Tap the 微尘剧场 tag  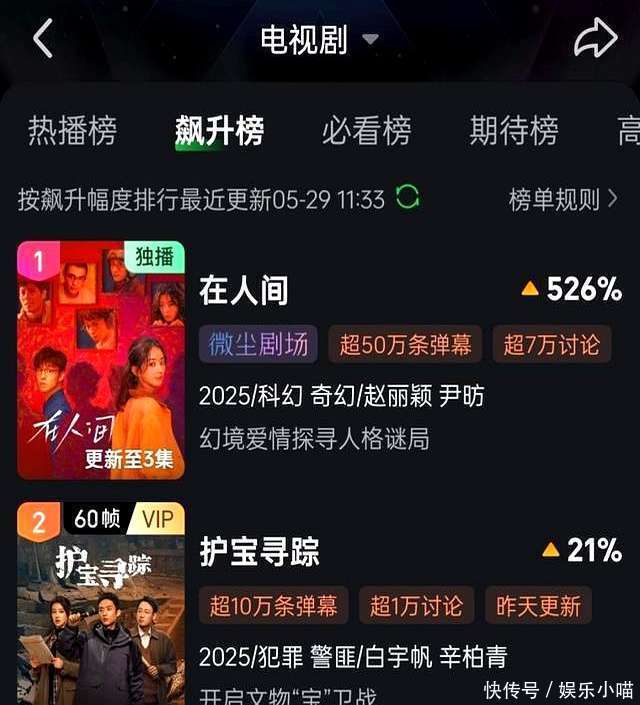(x=258, y=345)
